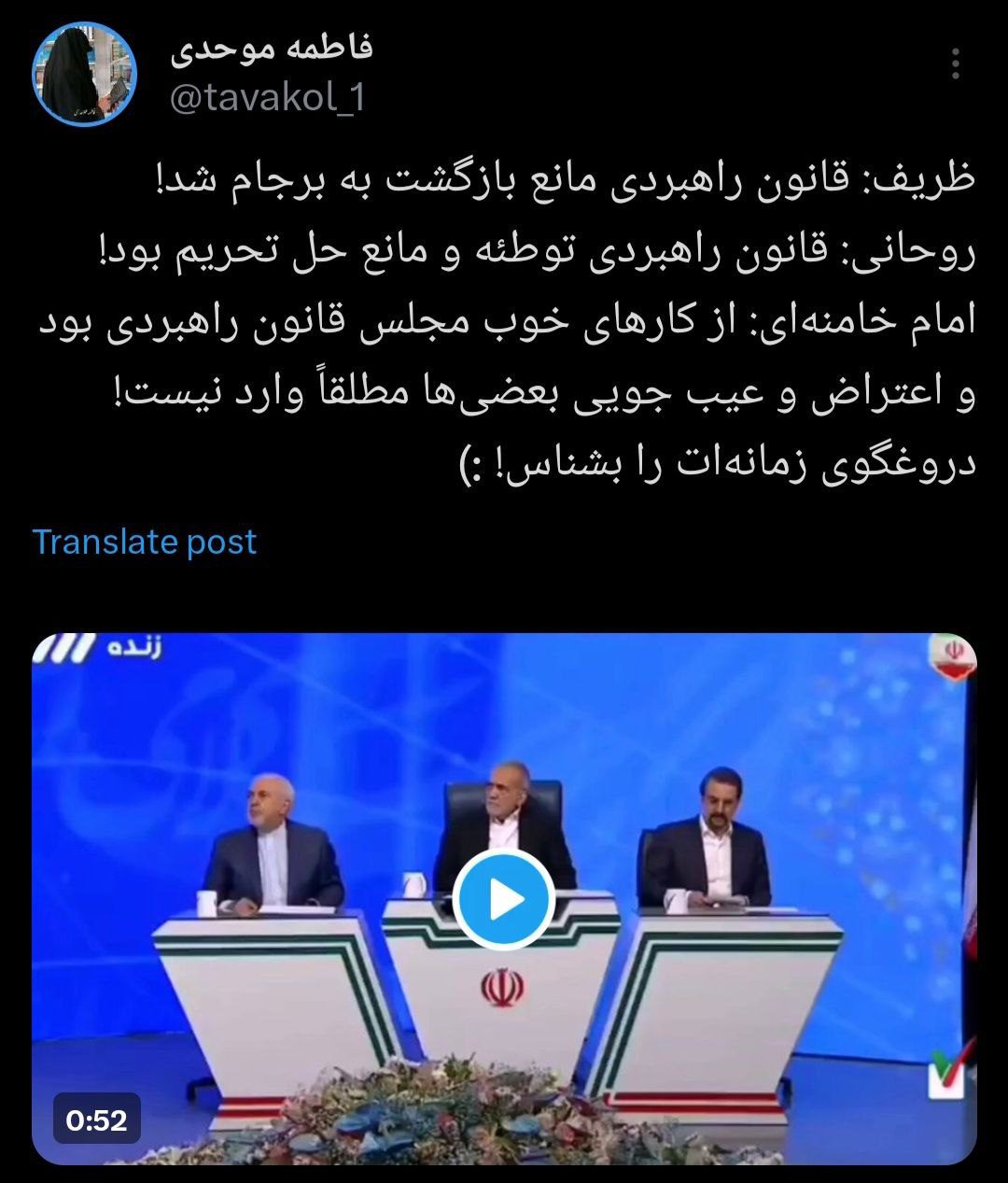Tap Translate post link

click(x=145, y=542)
